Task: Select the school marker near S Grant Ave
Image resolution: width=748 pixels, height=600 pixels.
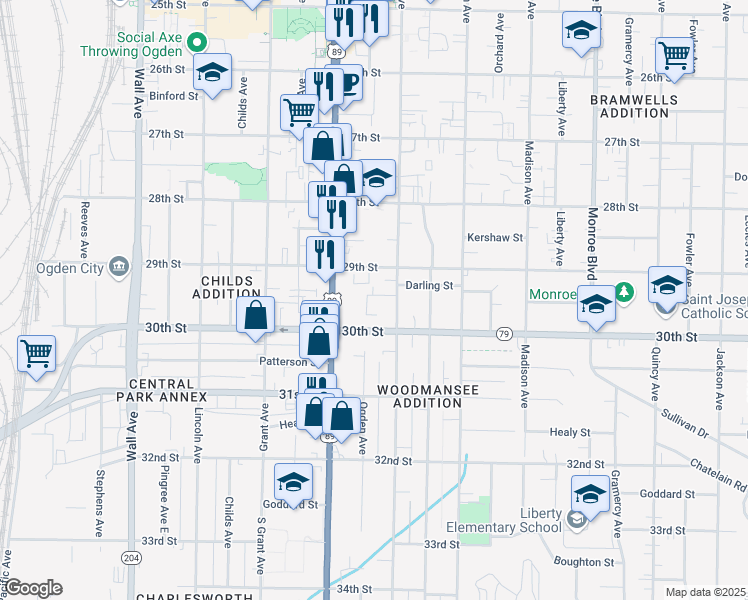Action: click(x=294, y=483)
